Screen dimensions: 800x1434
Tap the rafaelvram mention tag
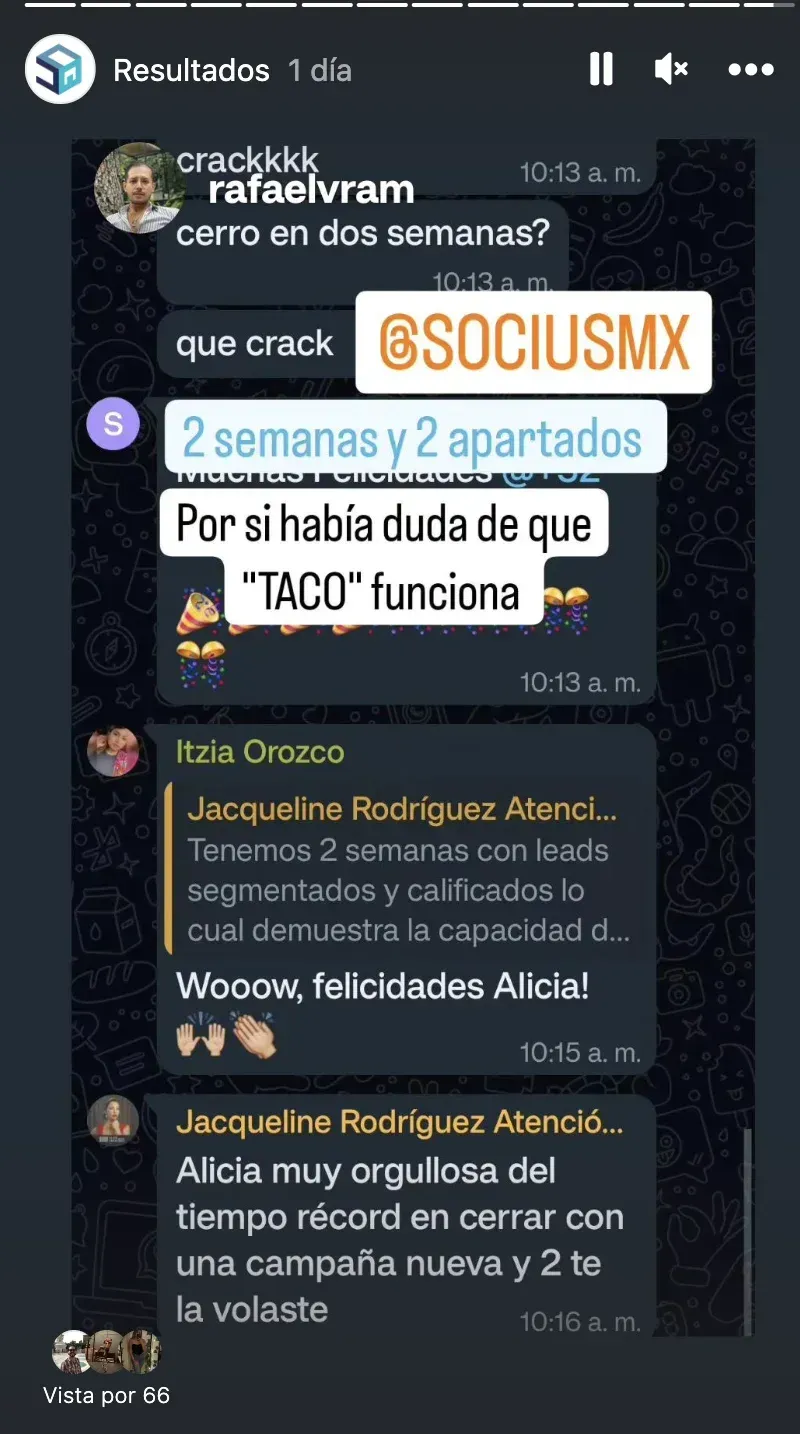[311, 189]
